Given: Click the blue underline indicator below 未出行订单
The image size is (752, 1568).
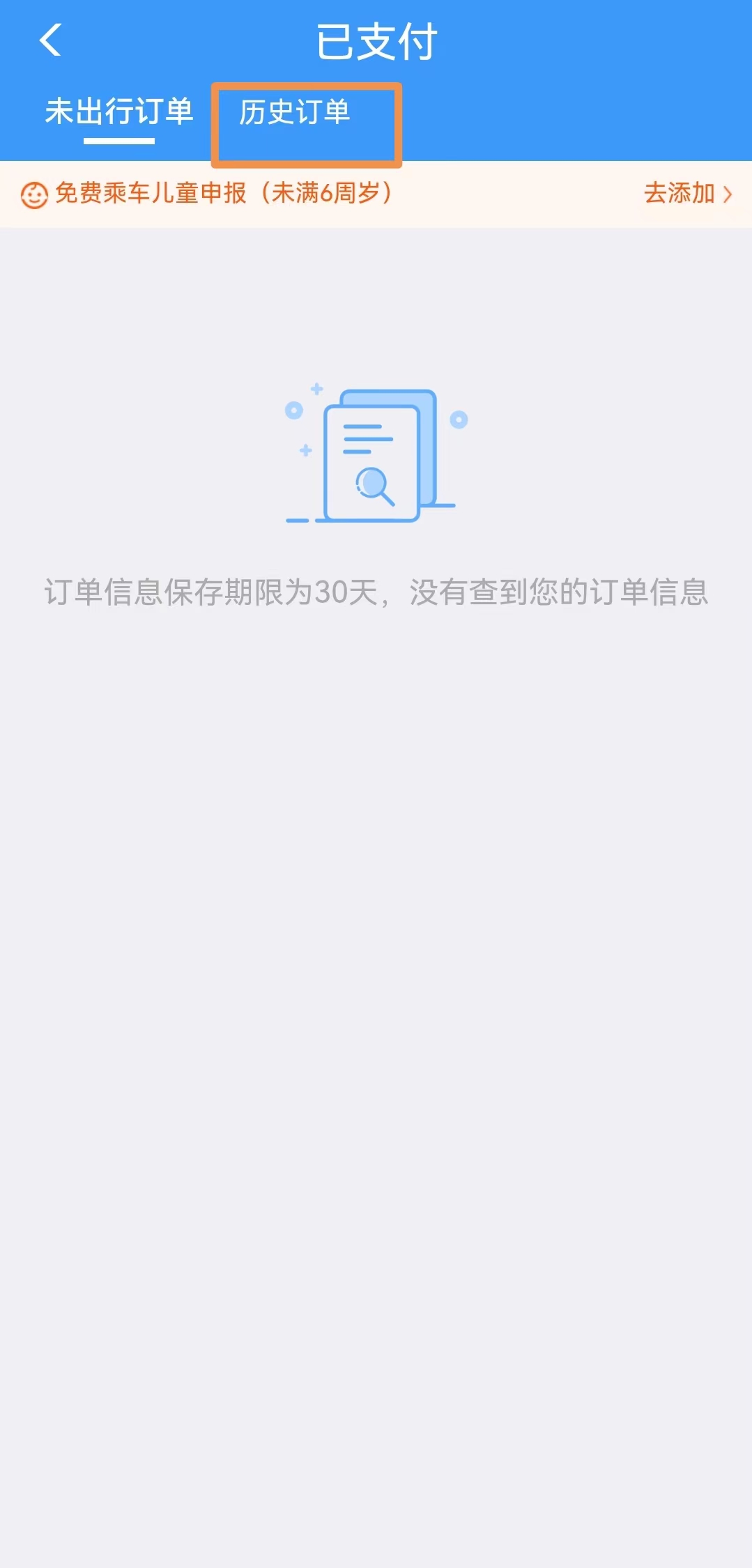Looking at the screenshot, I should click(x=119, y=142).
